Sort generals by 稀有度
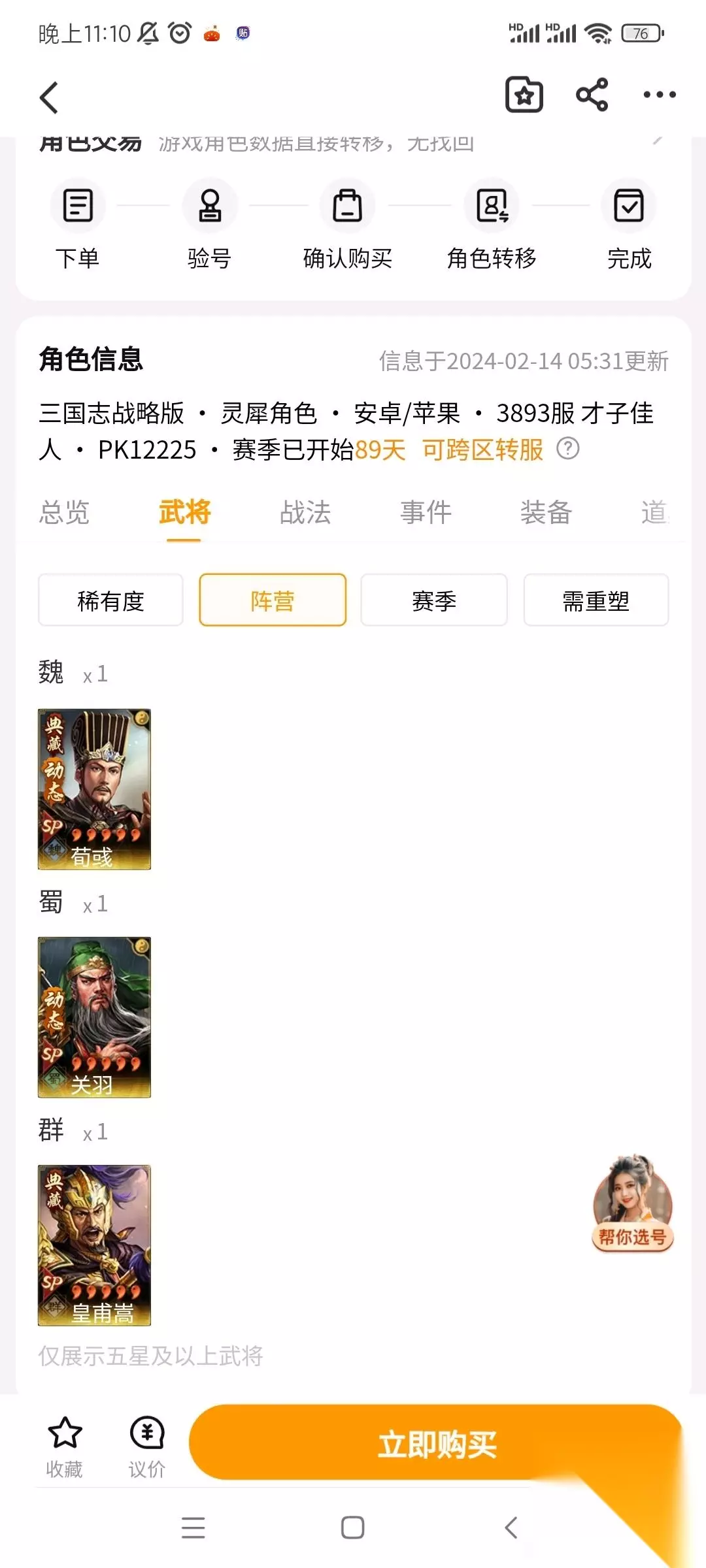 [110, 600]
